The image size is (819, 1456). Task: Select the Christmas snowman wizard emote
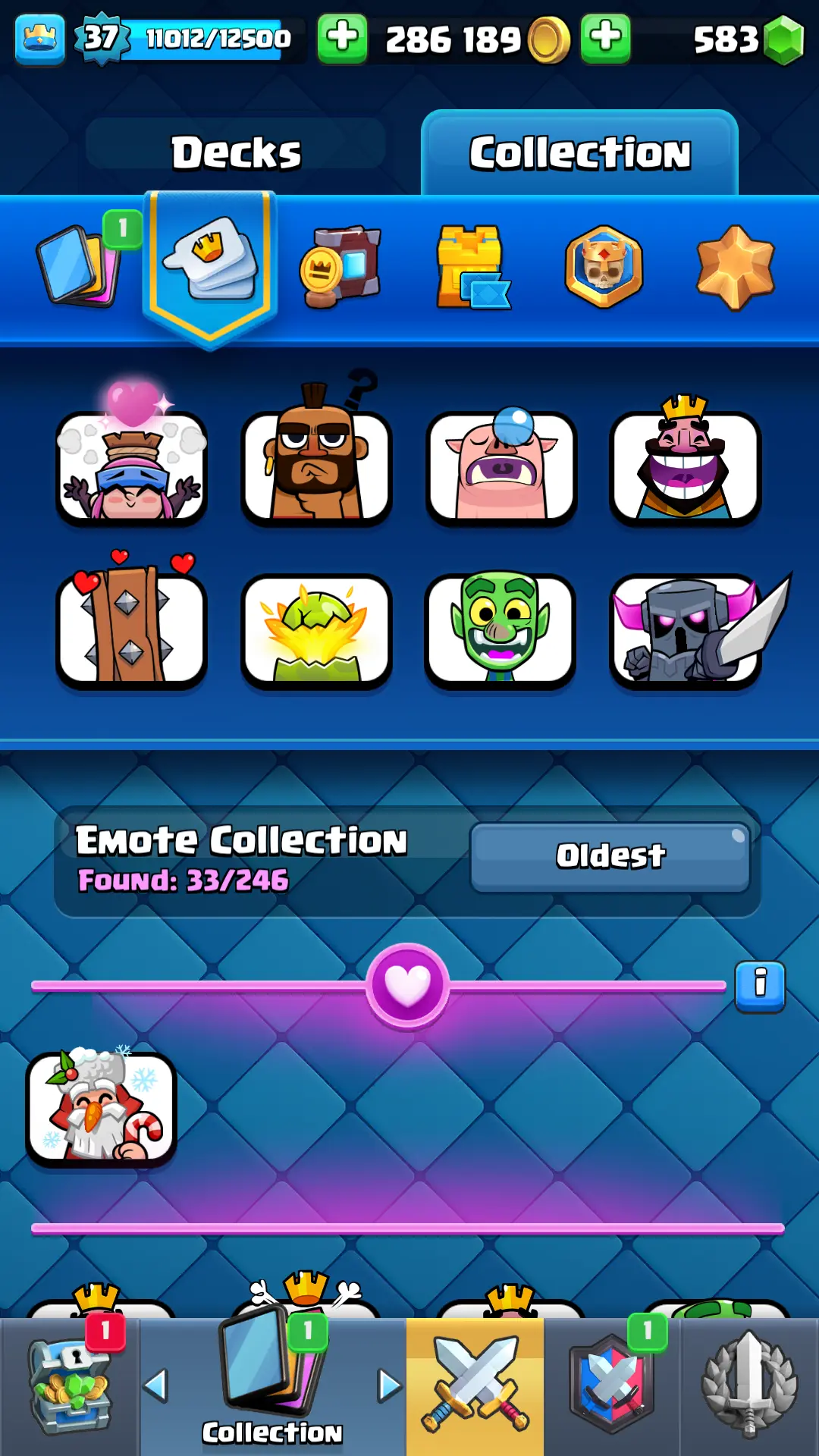click(x=102, y=1107)
